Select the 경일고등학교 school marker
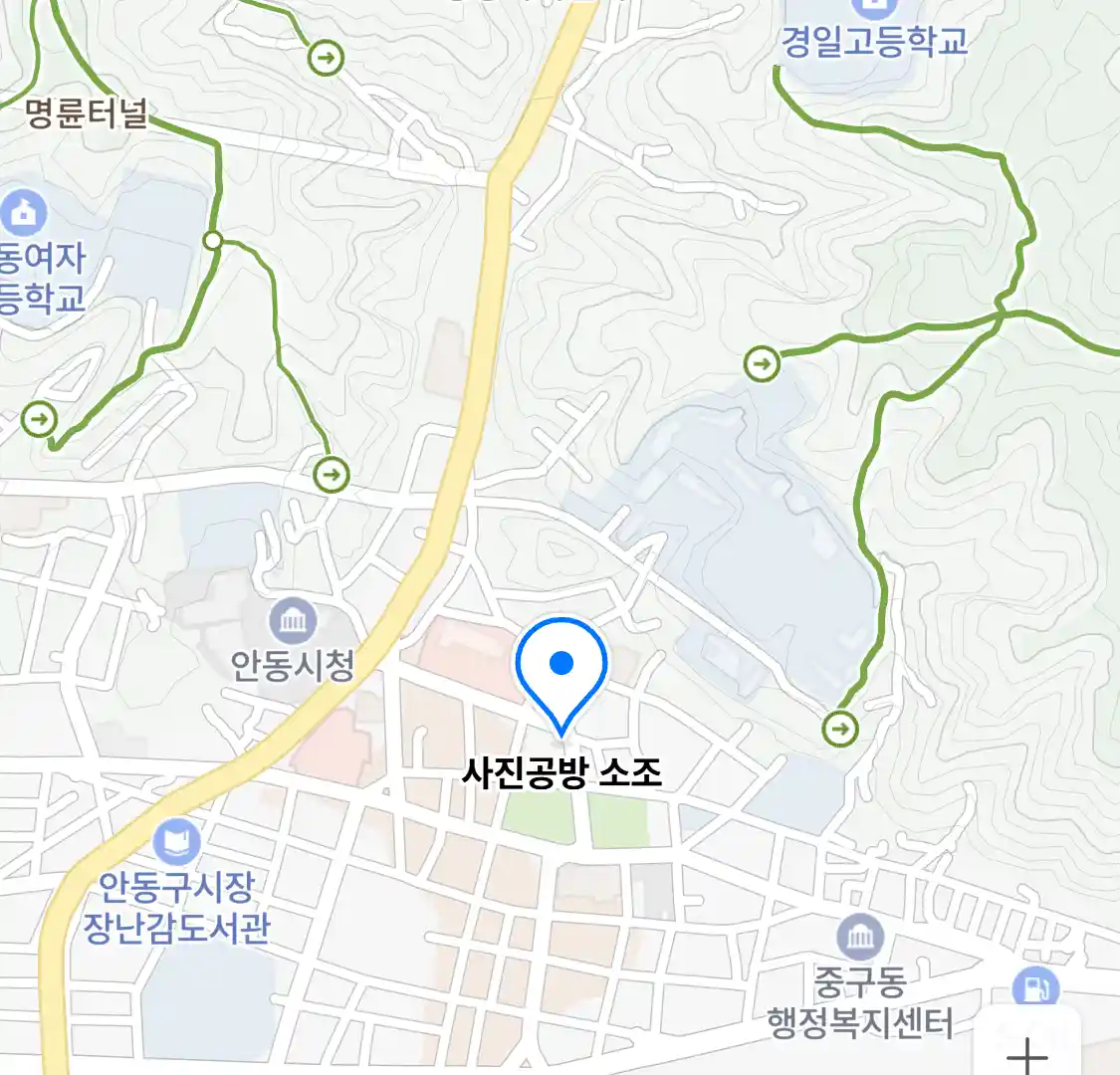The image size is (1120, 1075). coord(873,8)
